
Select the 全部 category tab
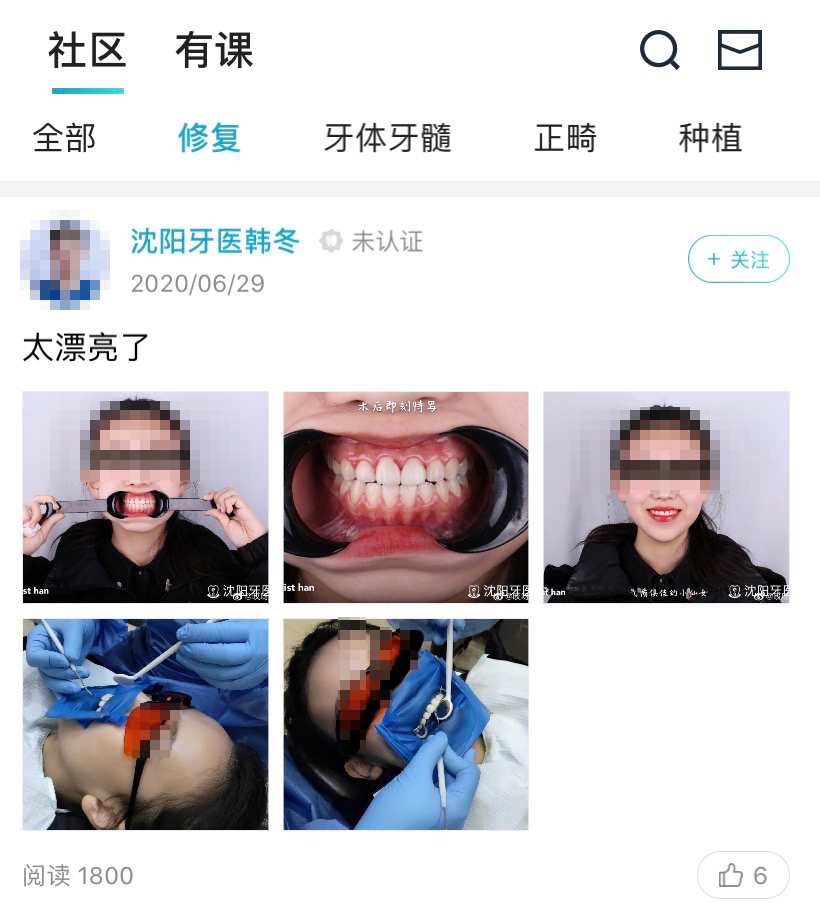pyautogui.click(x=64, y=138)
